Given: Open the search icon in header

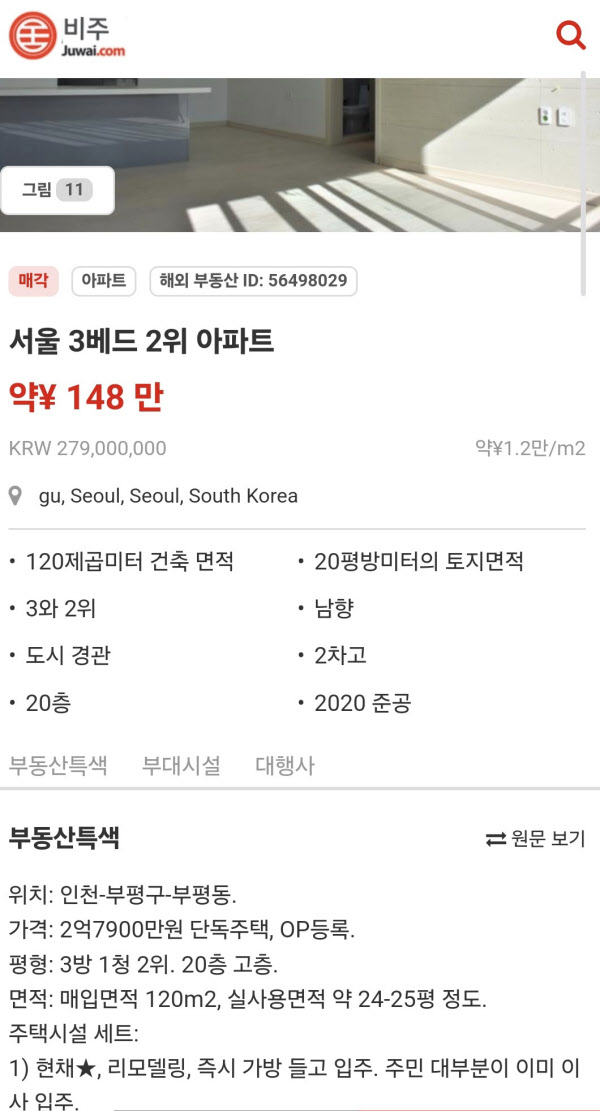Looking at the screenshot, I should [x=570, y=36].
